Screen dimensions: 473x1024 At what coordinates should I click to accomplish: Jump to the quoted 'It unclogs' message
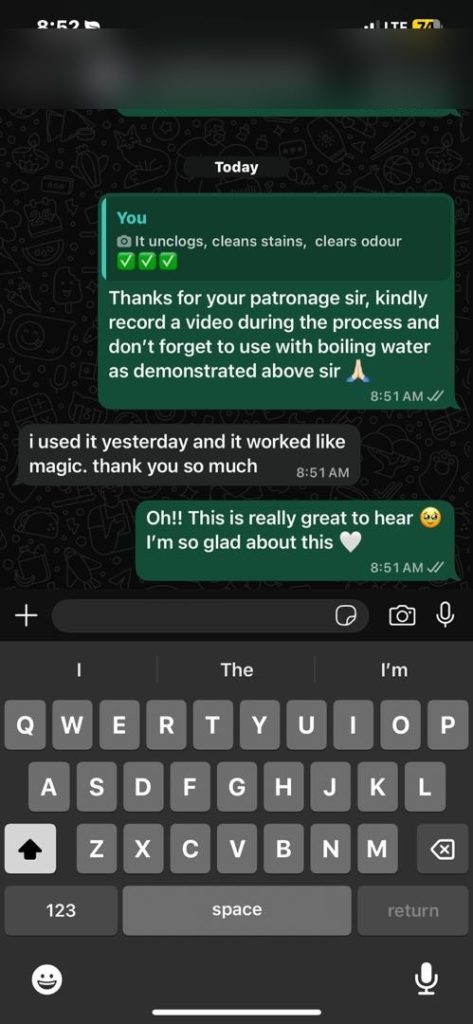(x=277, y=240)
